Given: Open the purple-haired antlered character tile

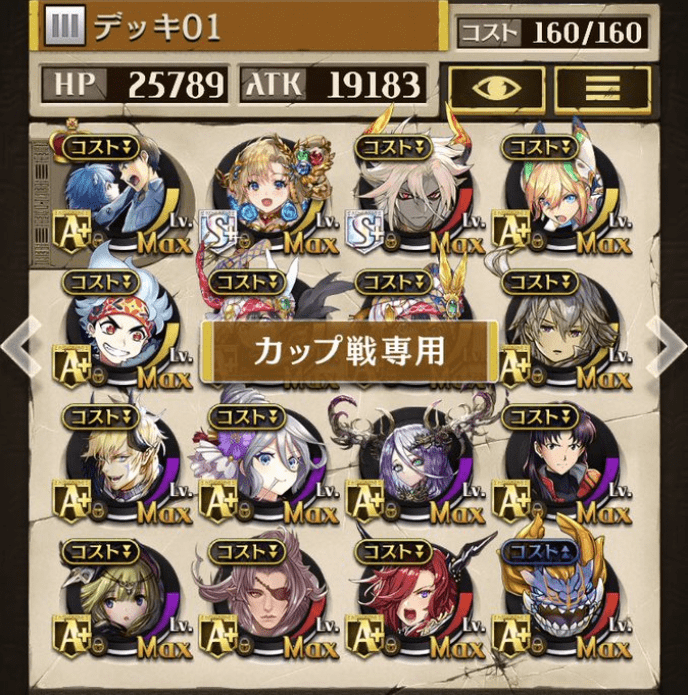Looking at the screenshot, I should pyautogui.click(x=412, y=467).
